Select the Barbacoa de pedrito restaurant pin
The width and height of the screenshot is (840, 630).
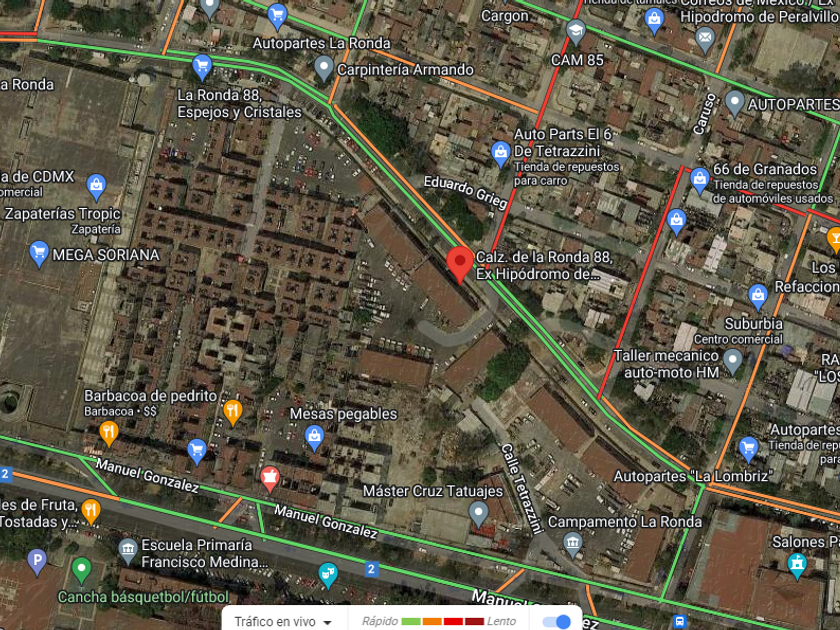pyautogui.click(x=232, y=412)
